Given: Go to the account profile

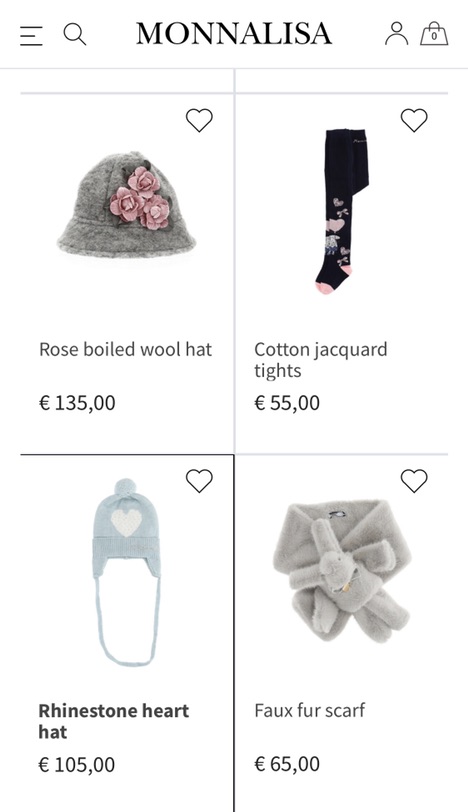Looking at the screenshot, I should click(397, 34).
